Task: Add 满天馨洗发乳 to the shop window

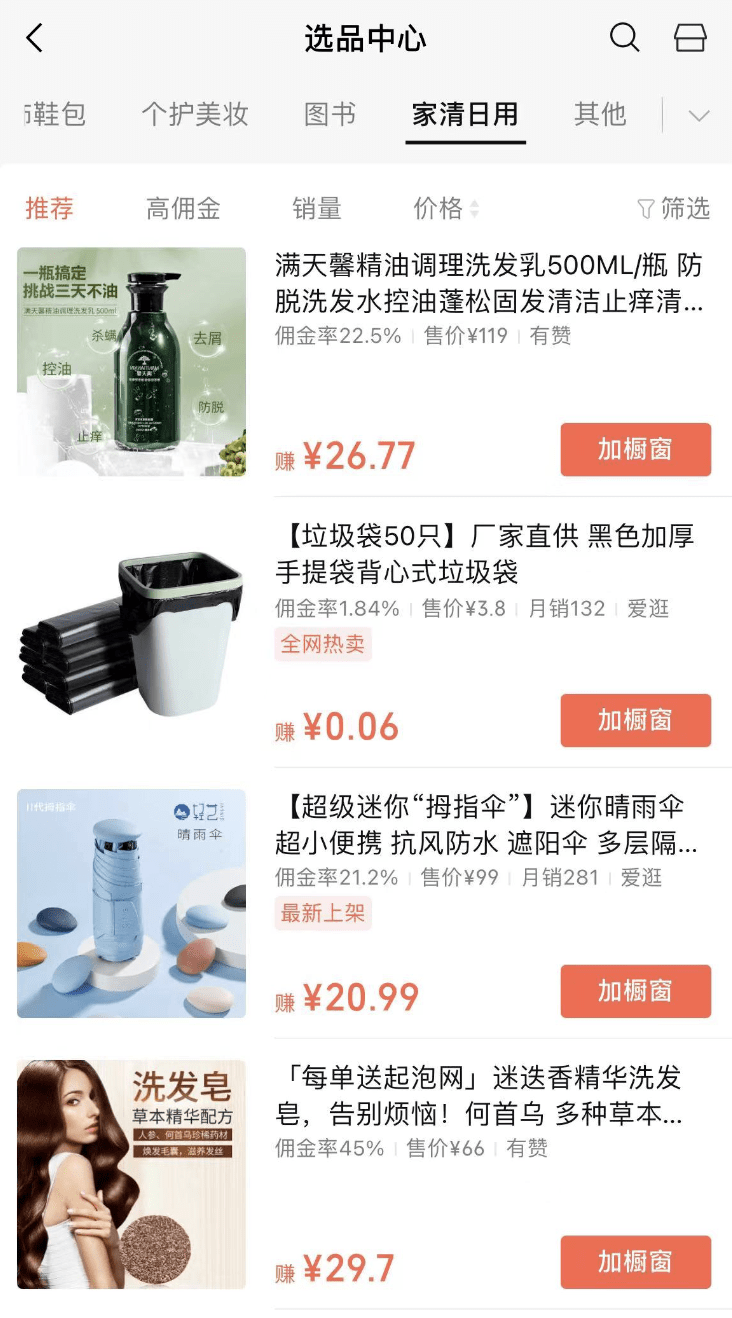Action: [635, 450]
